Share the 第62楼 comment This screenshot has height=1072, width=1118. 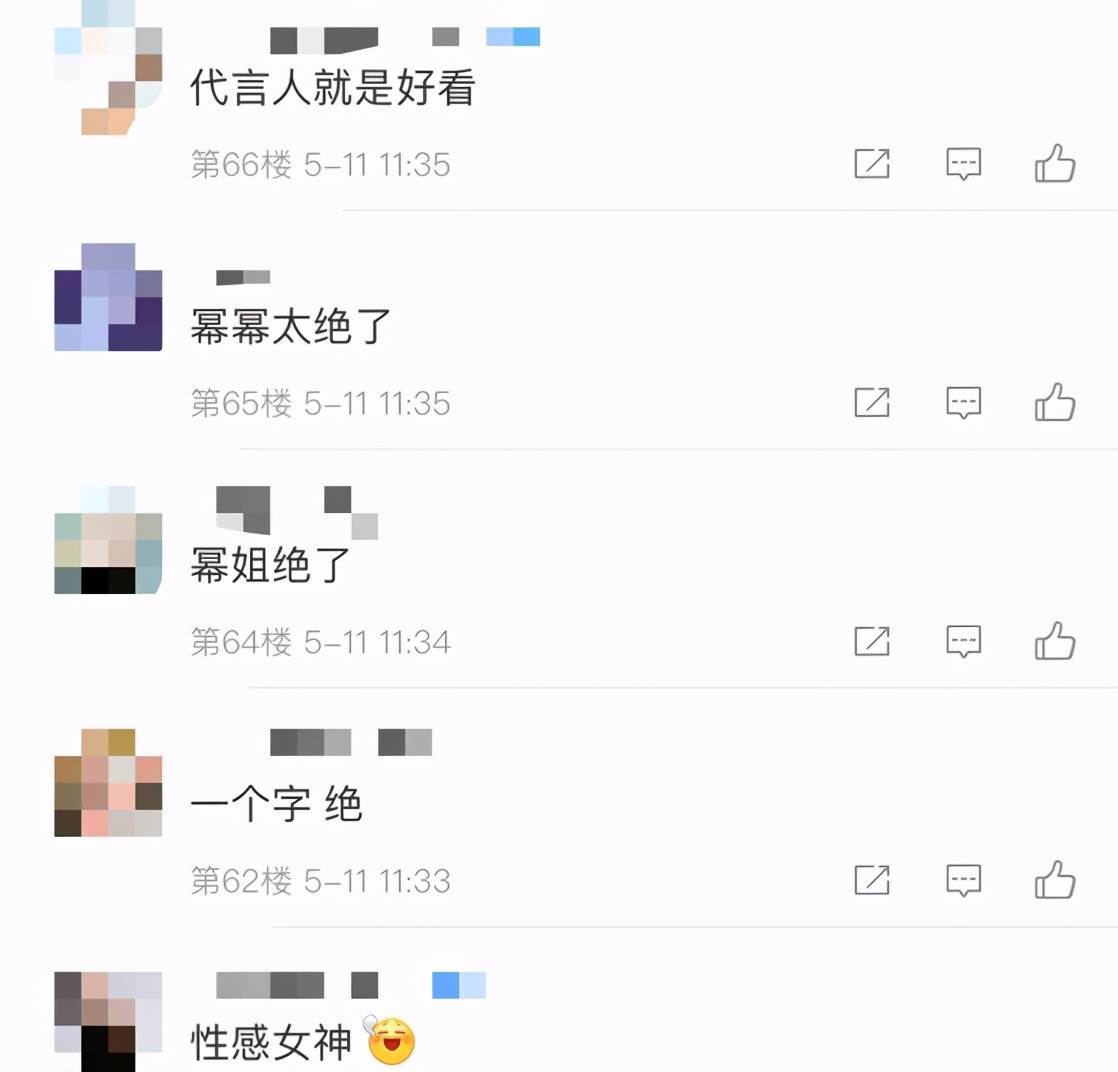[x=872, y=881]
